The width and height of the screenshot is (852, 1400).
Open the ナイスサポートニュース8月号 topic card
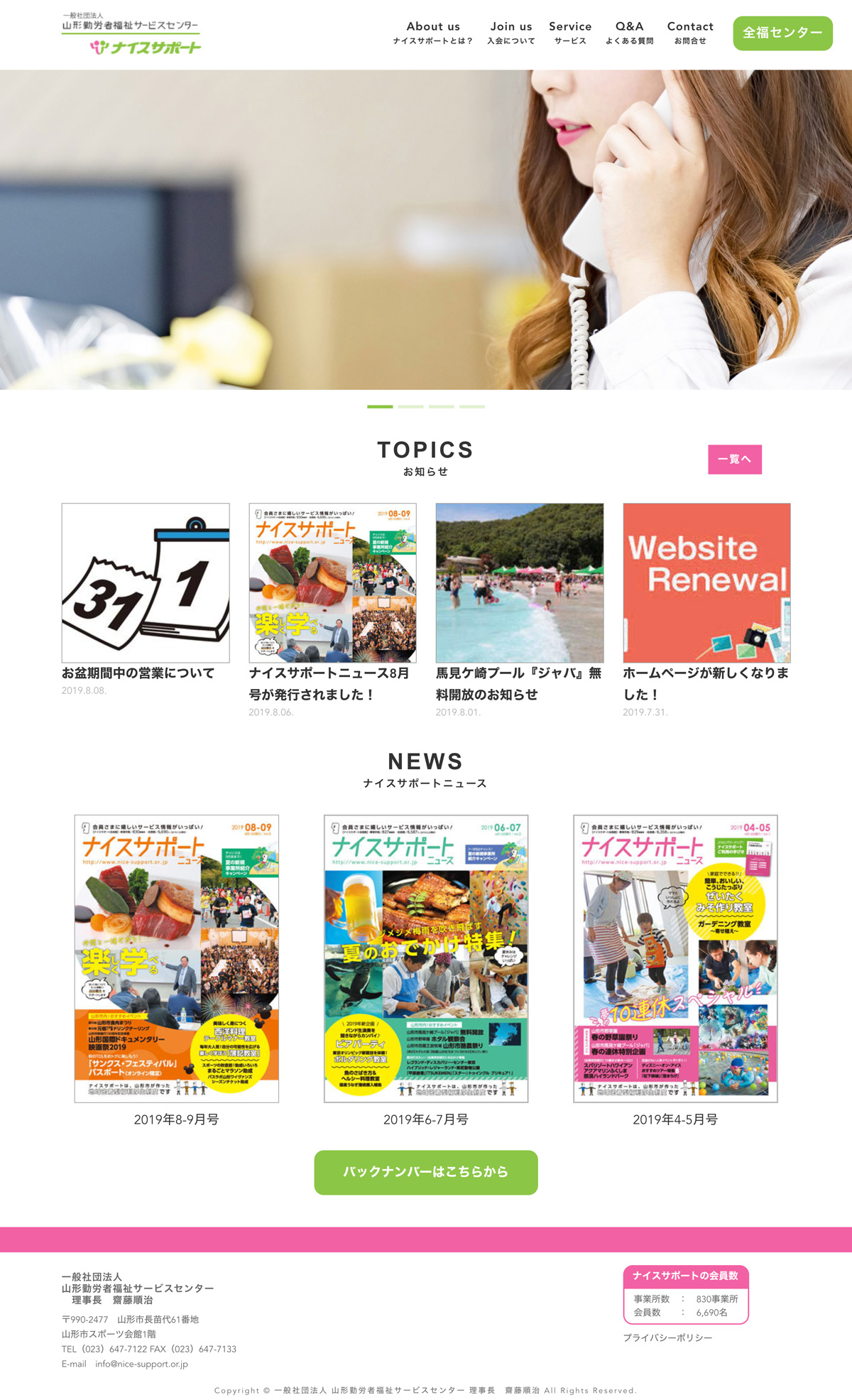click(332, 583)
